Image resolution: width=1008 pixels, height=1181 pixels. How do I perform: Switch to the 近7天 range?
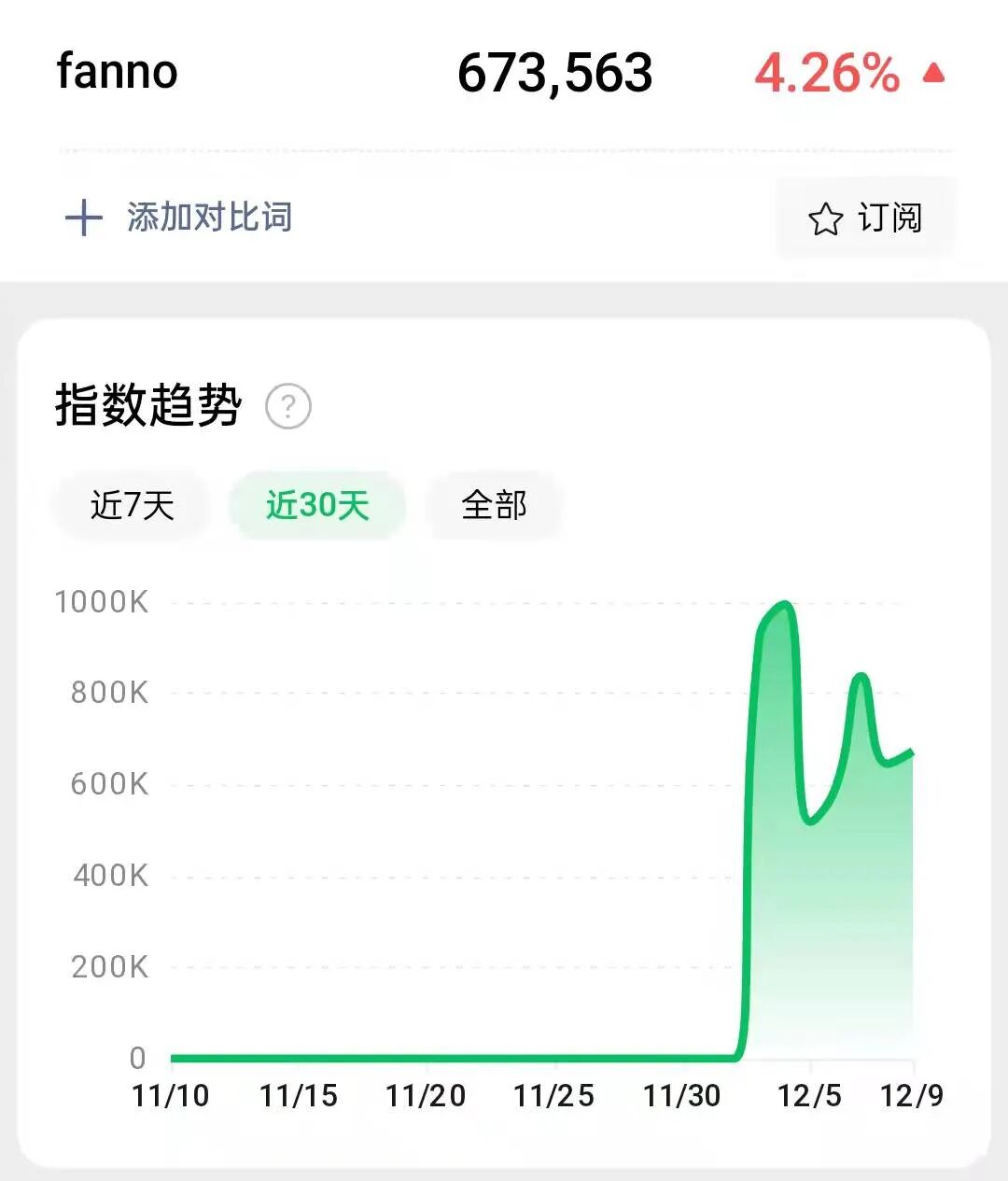(x=133, y=505)
